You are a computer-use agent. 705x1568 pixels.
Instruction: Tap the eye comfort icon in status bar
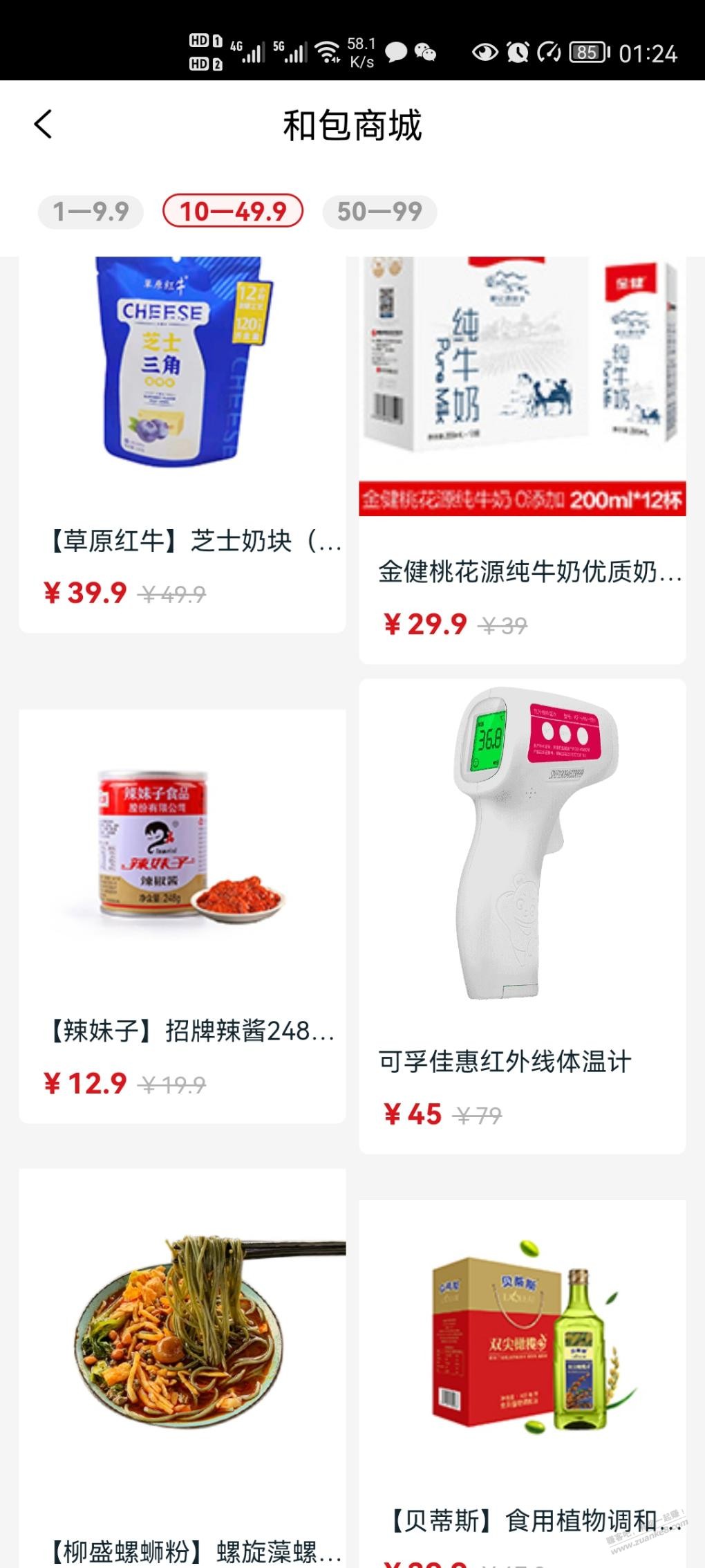(489, 51)
